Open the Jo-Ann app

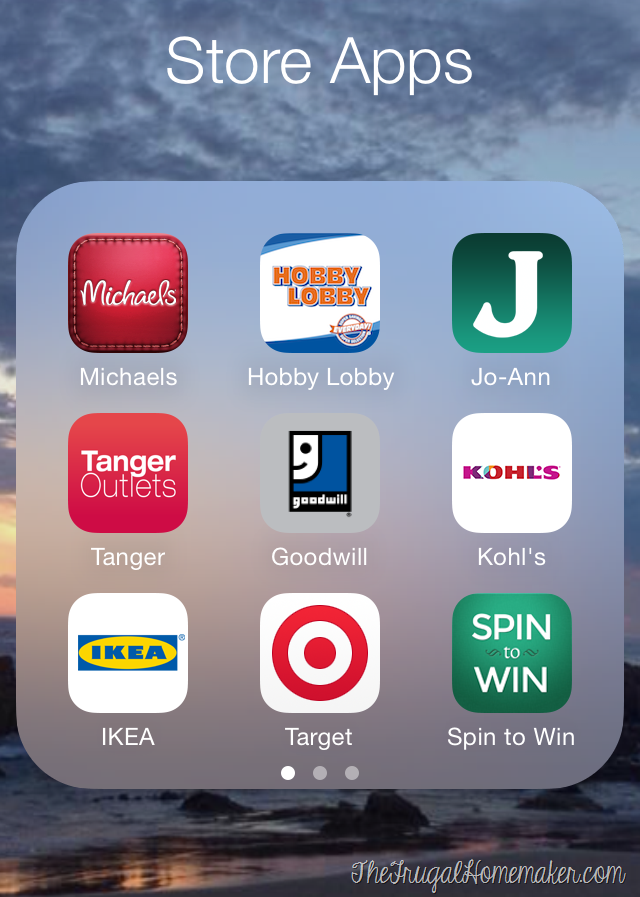pyautogui.click(x=511, y=293)
